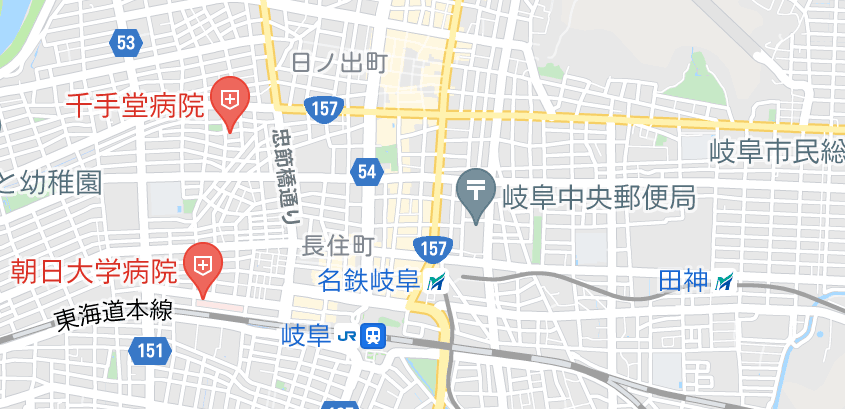This screenshot has height=409, width=845.
Task: Tap the JR 岐阜 station icon
Action: [372, 335]
